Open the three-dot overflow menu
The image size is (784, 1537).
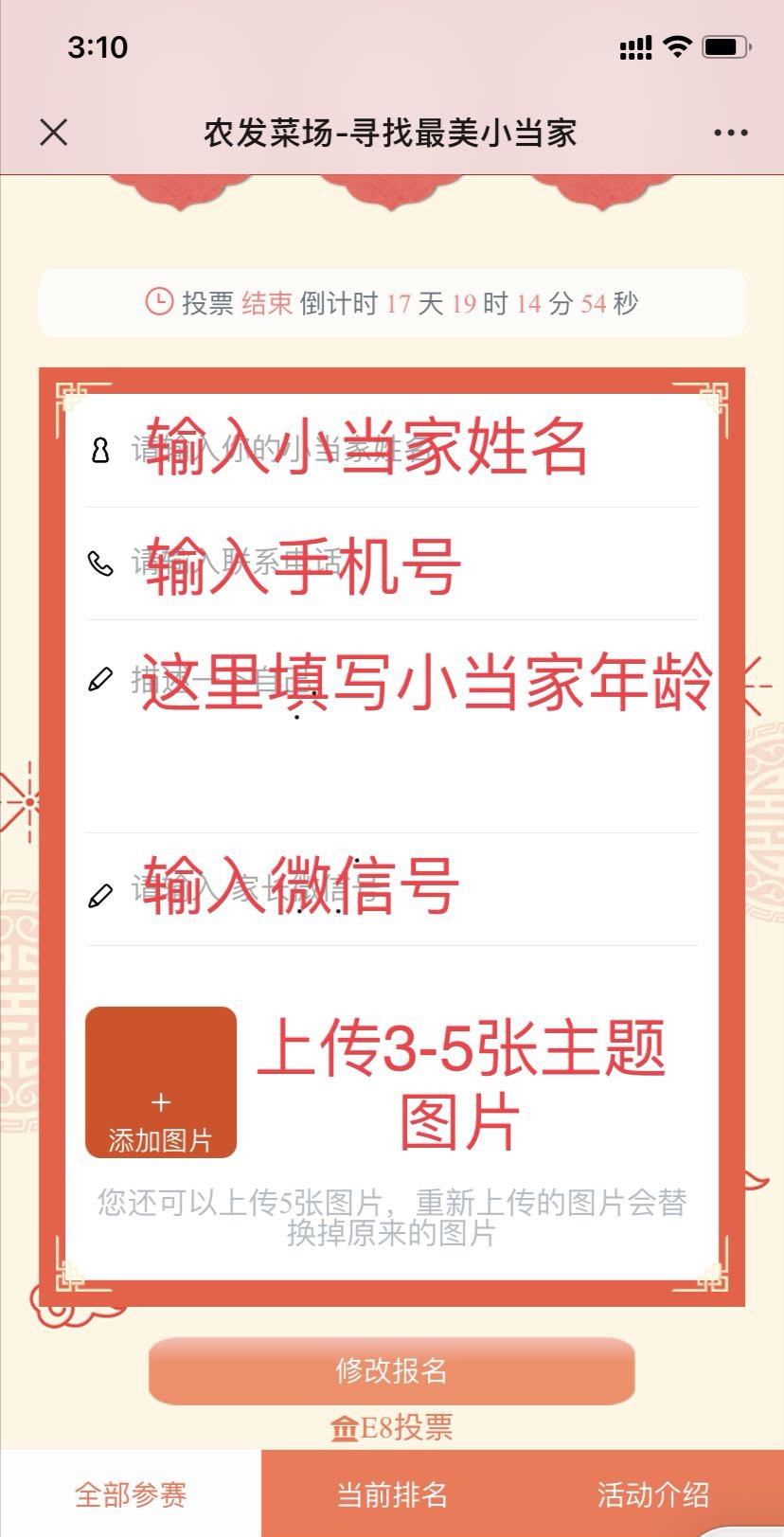pos(730,134)
